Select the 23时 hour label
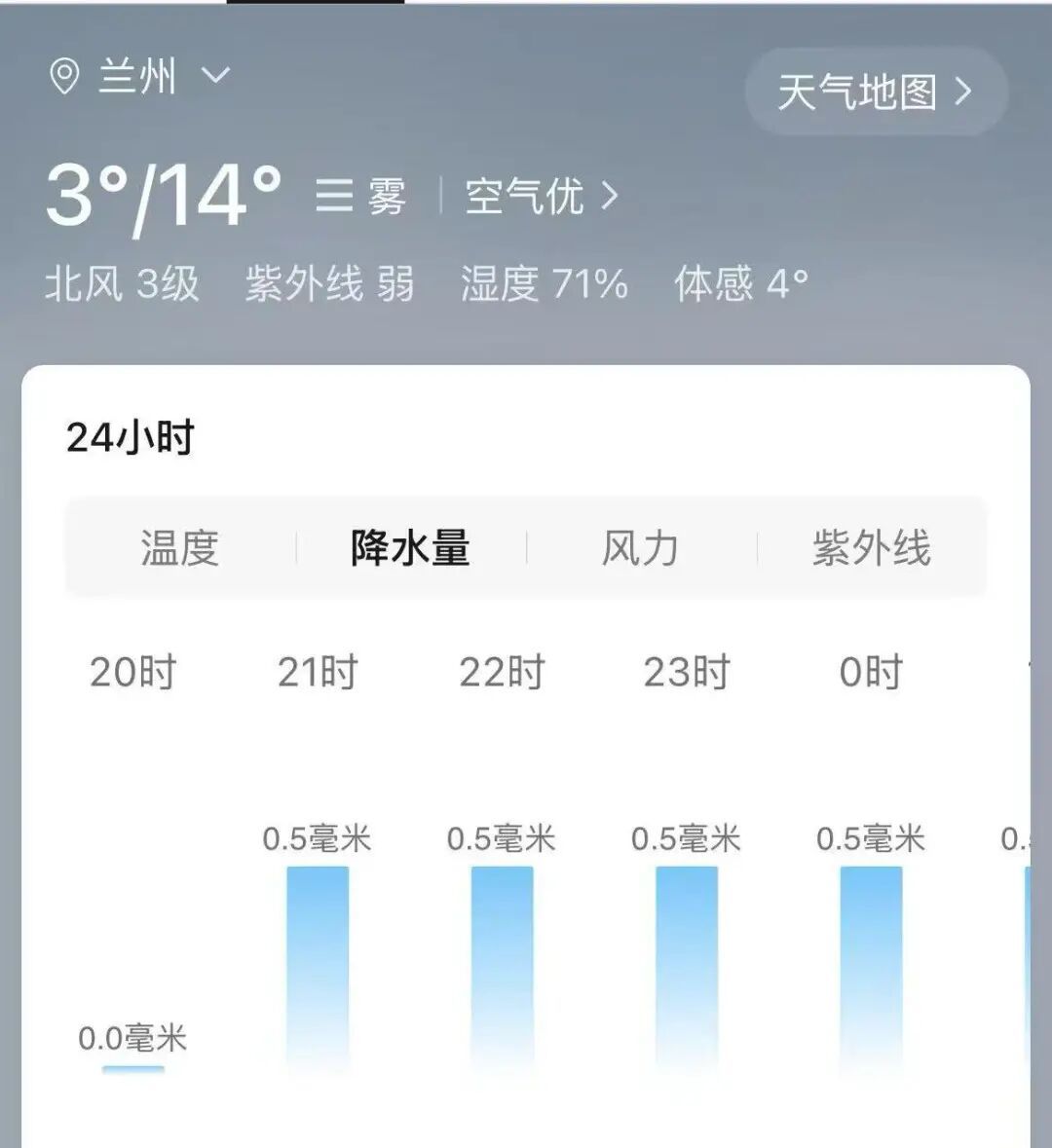Image resolution: width=1052 pixels, height=1148 pixels. [x=683, y=670]
